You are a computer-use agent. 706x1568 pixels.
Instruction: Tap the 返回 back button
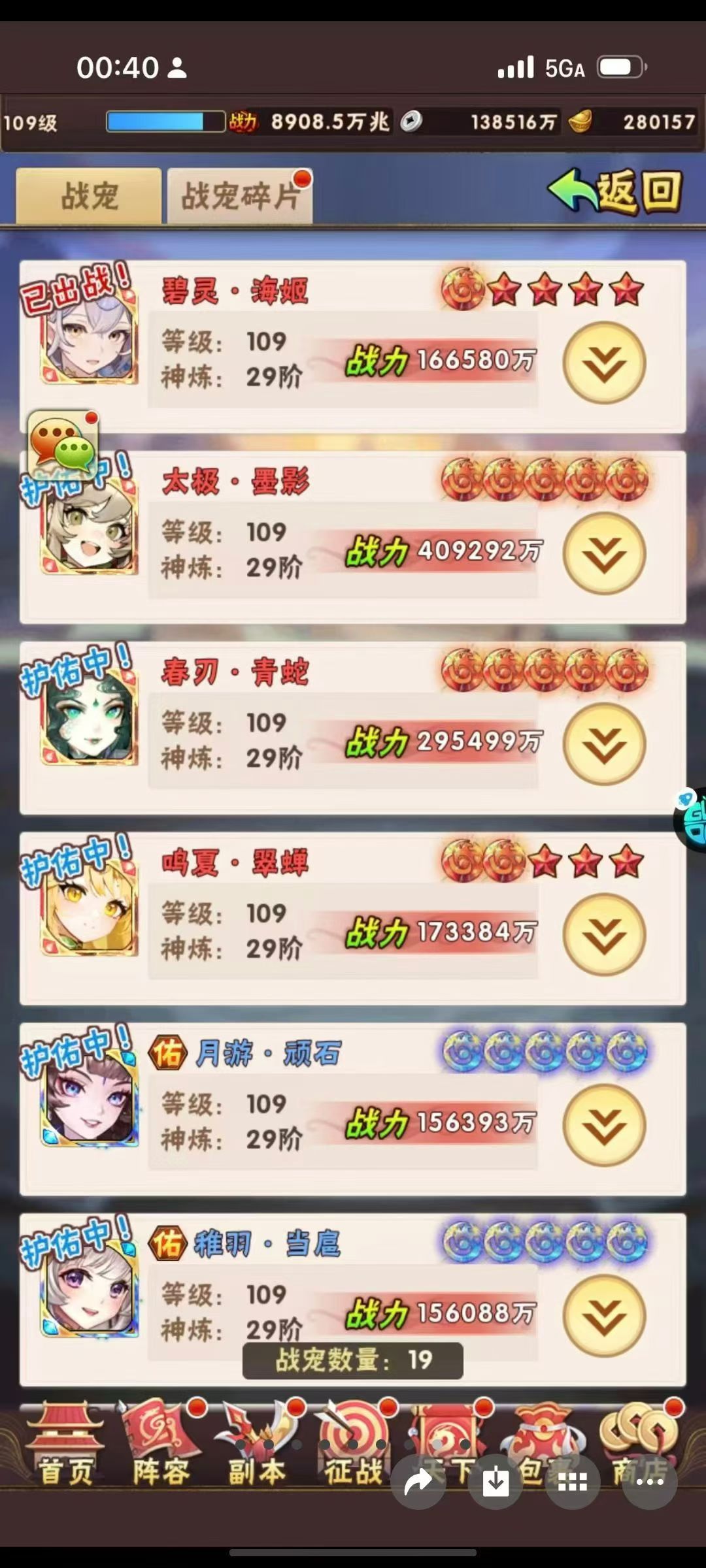tap(615, 192)
